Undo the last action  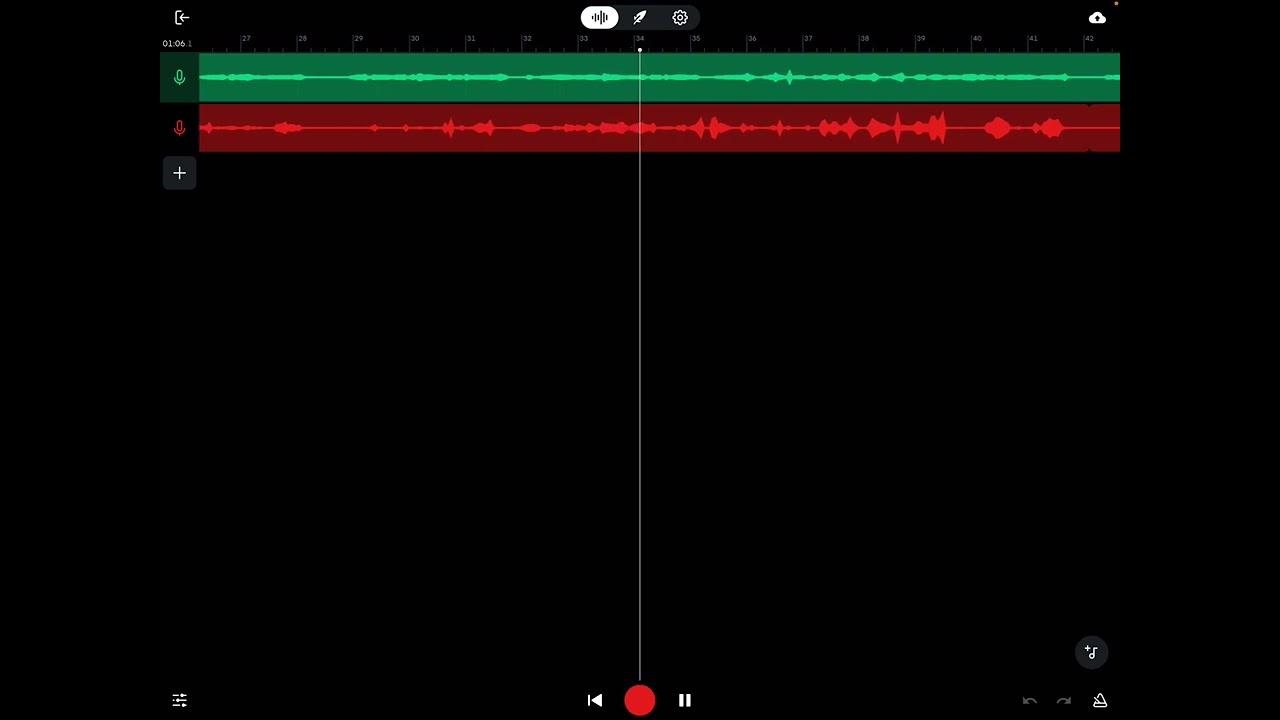point(1030,701)
